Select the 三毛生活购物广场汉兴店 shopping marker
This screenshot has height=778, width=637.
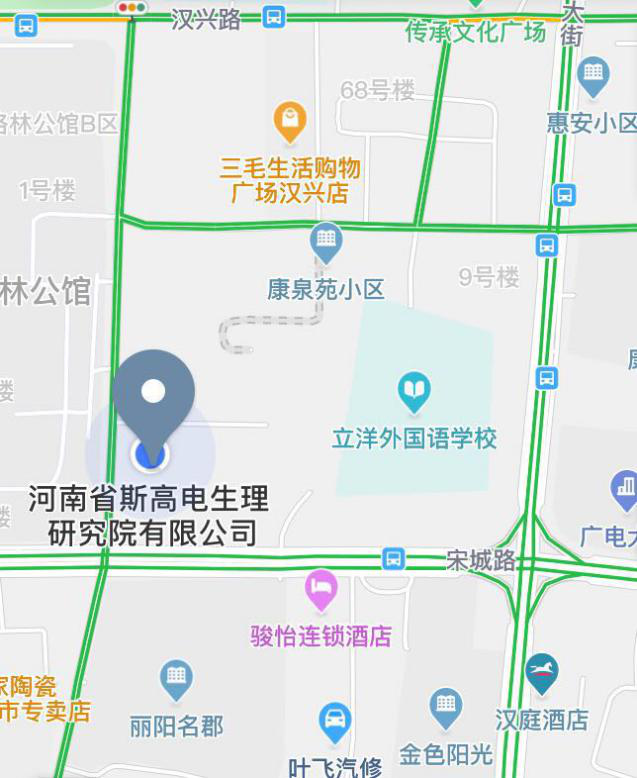(x=289, y=123)
